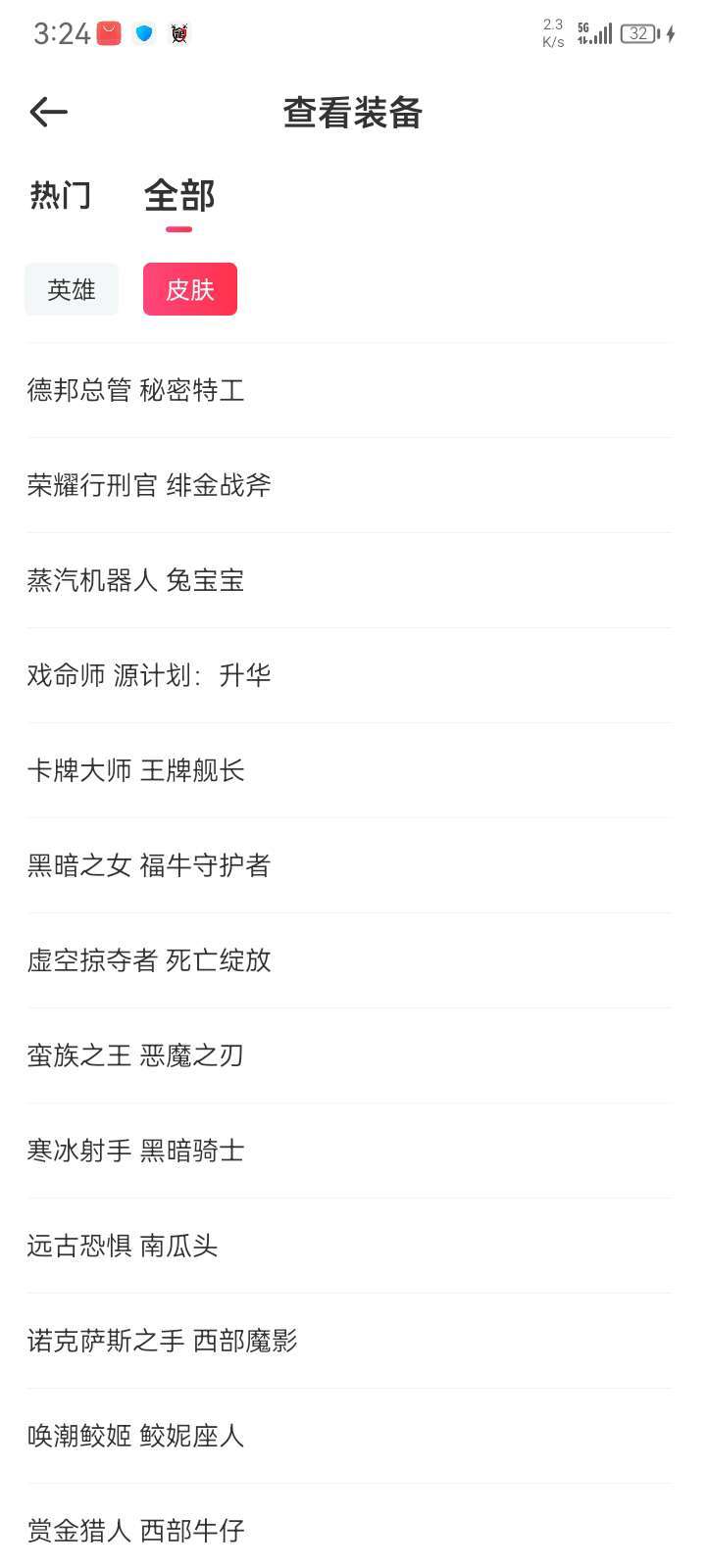This screenshot has height=1568, width=706.
Task: Switch to the 热门 tab
Action: pyautogui.click(x=61, y=195)
